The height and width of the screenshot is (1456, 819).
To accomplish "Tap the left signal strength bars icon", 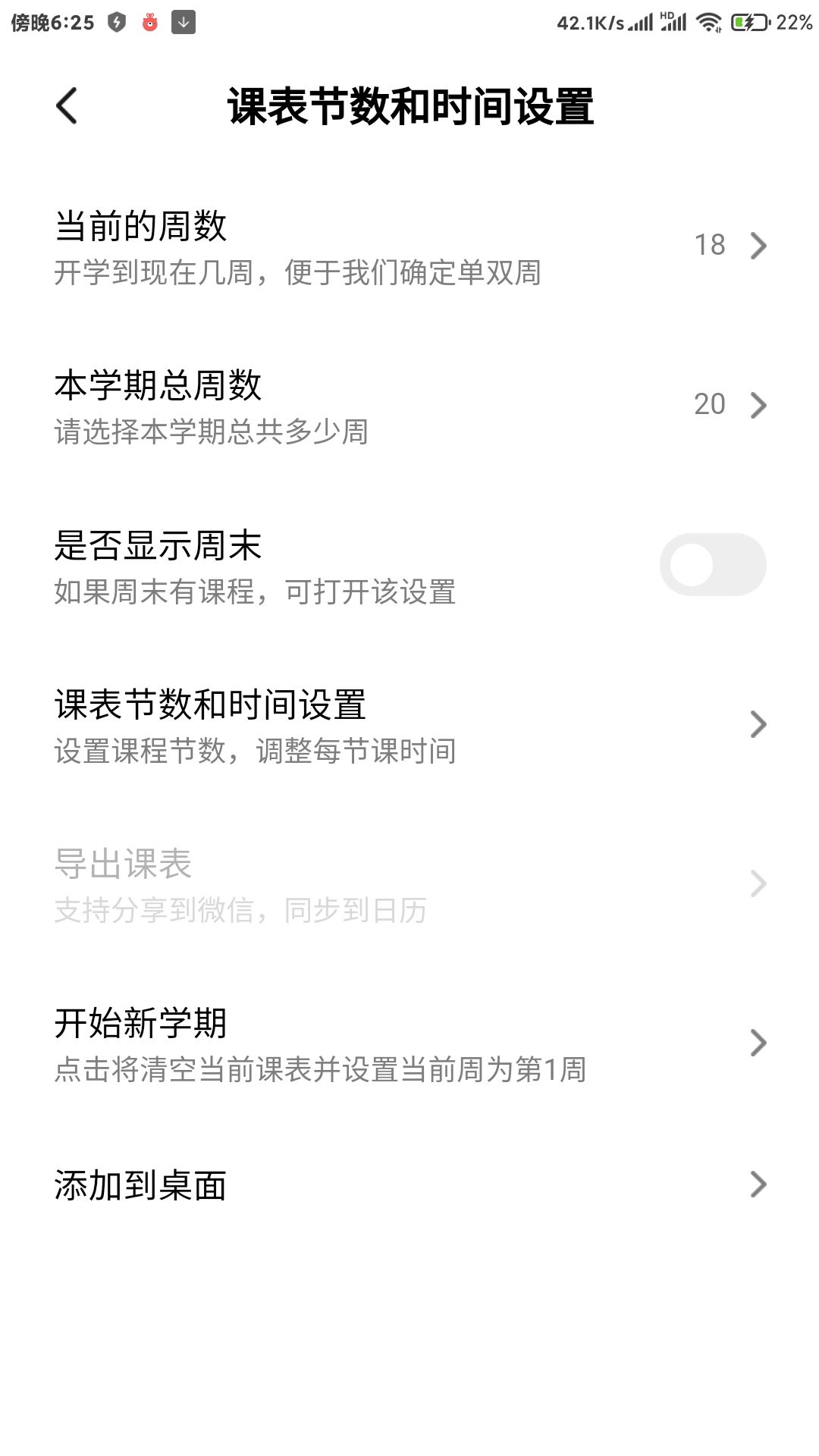I will tap(641, 23).
